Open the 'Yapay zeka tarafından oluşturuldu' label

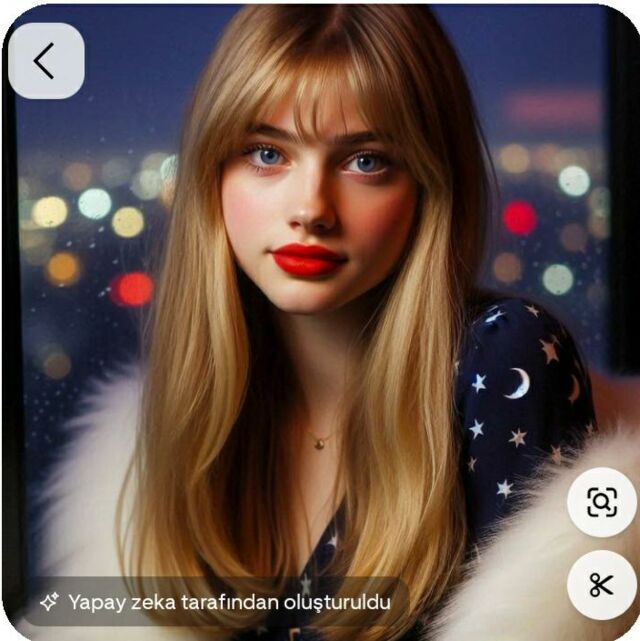216,602
